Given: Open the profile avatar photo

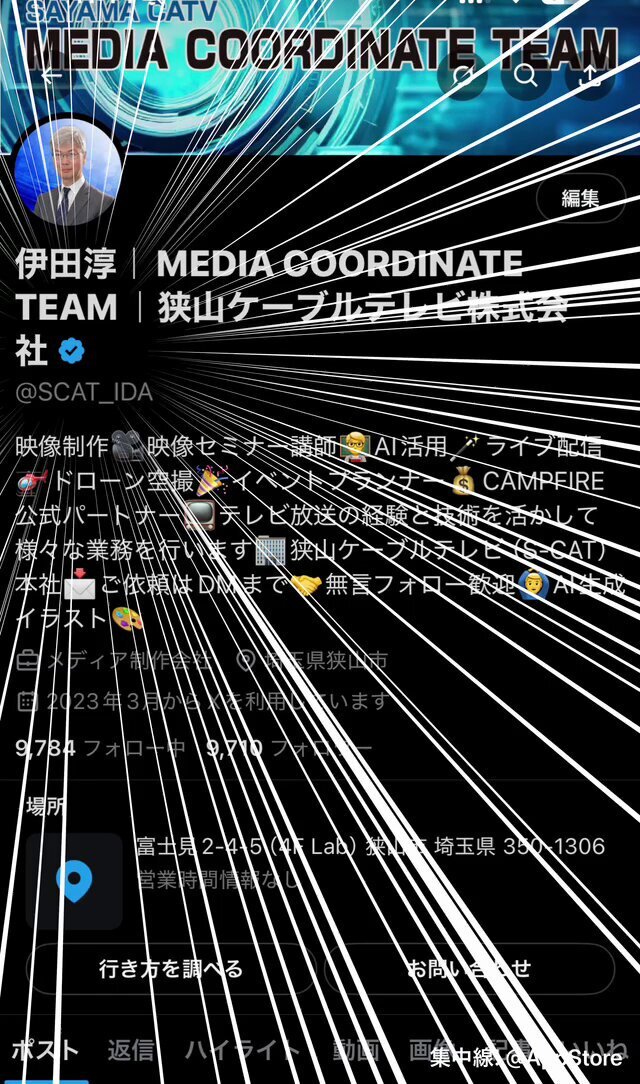Looking at the screenshot, I should point(68,171).
